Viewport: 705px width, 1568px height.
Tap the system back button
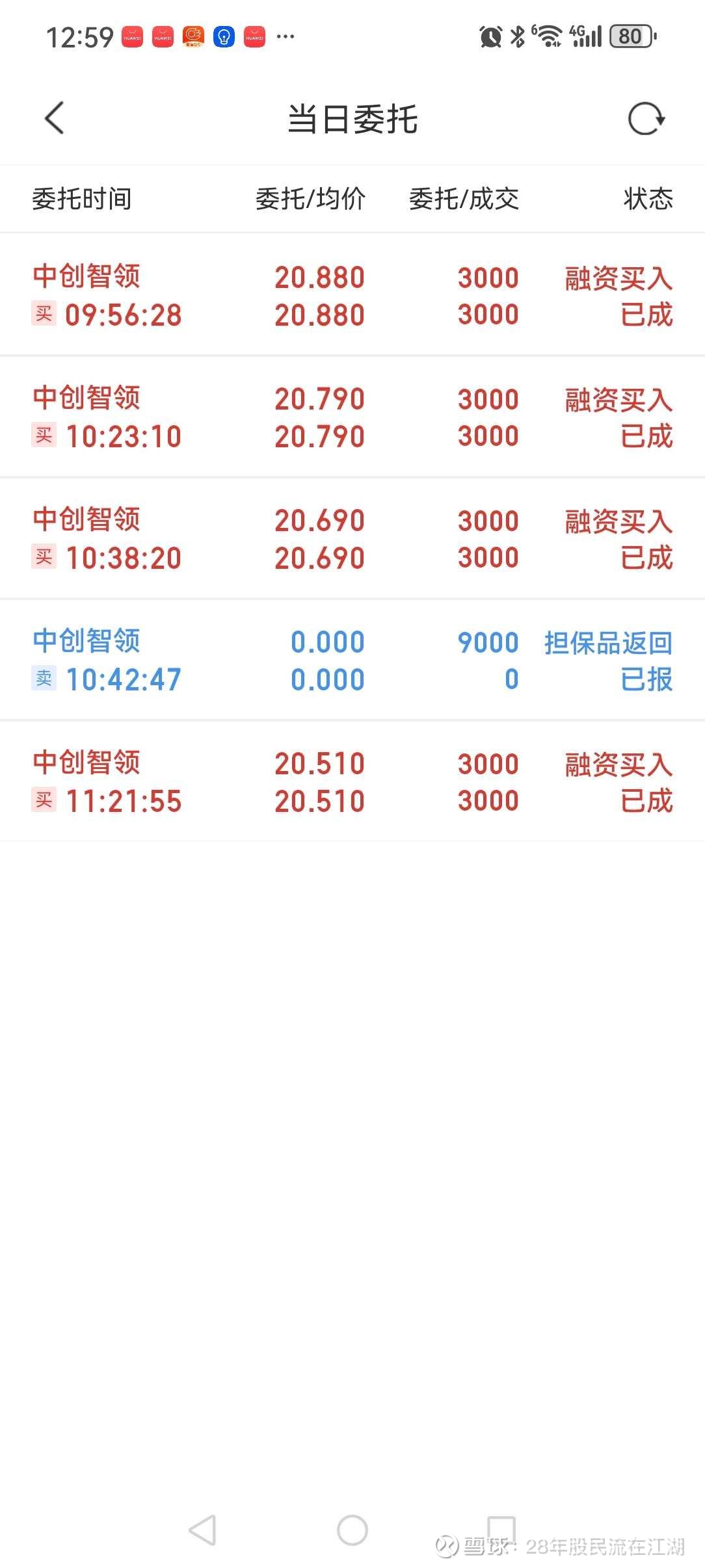(203, 1530)
